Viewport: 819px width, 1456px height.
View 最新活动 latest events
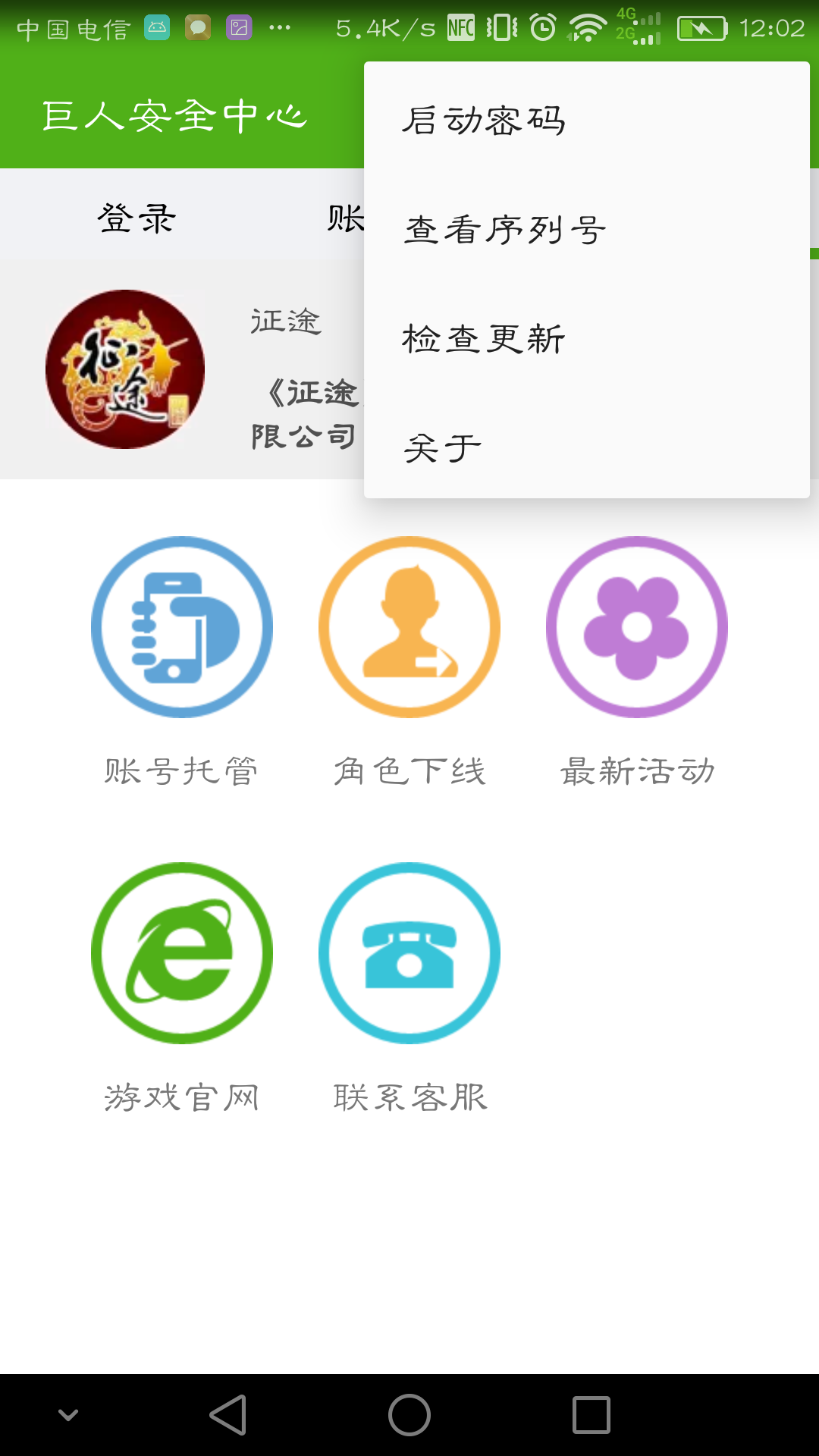[637, 627]
